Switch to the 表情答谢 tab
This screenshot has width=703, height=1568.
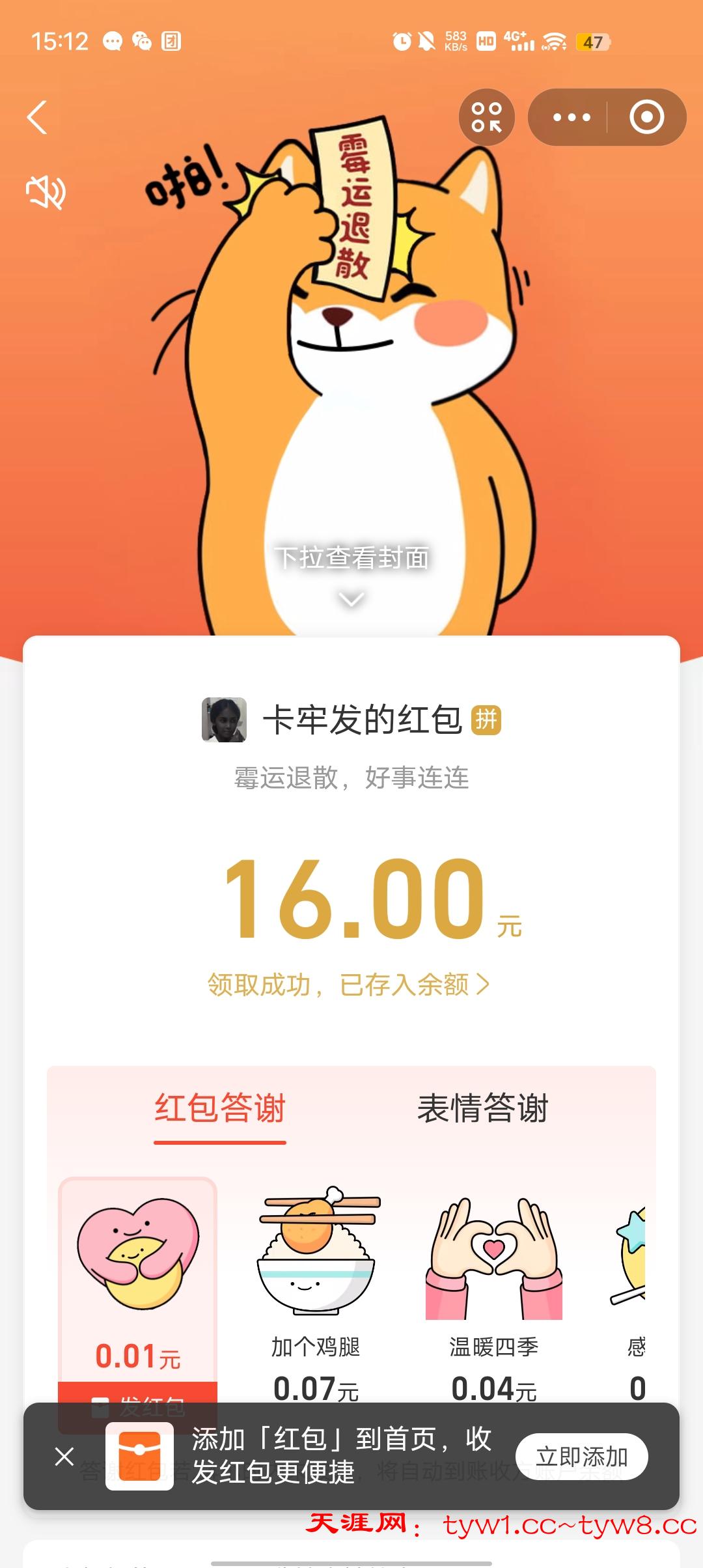482,1108
